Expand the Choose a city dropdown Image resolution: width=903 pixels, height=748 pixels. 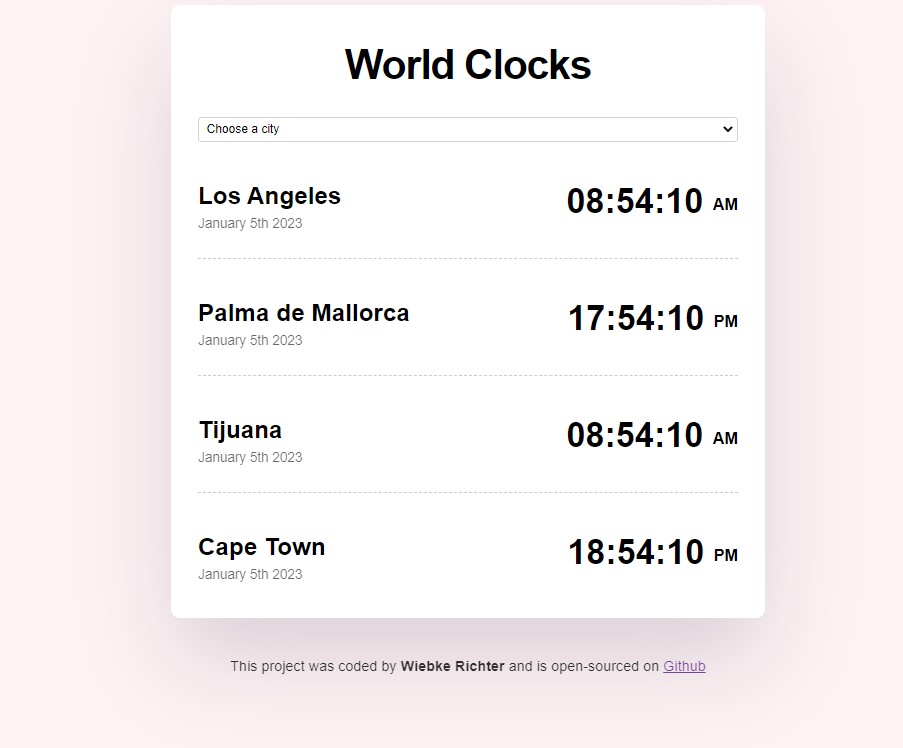(467, 129)
